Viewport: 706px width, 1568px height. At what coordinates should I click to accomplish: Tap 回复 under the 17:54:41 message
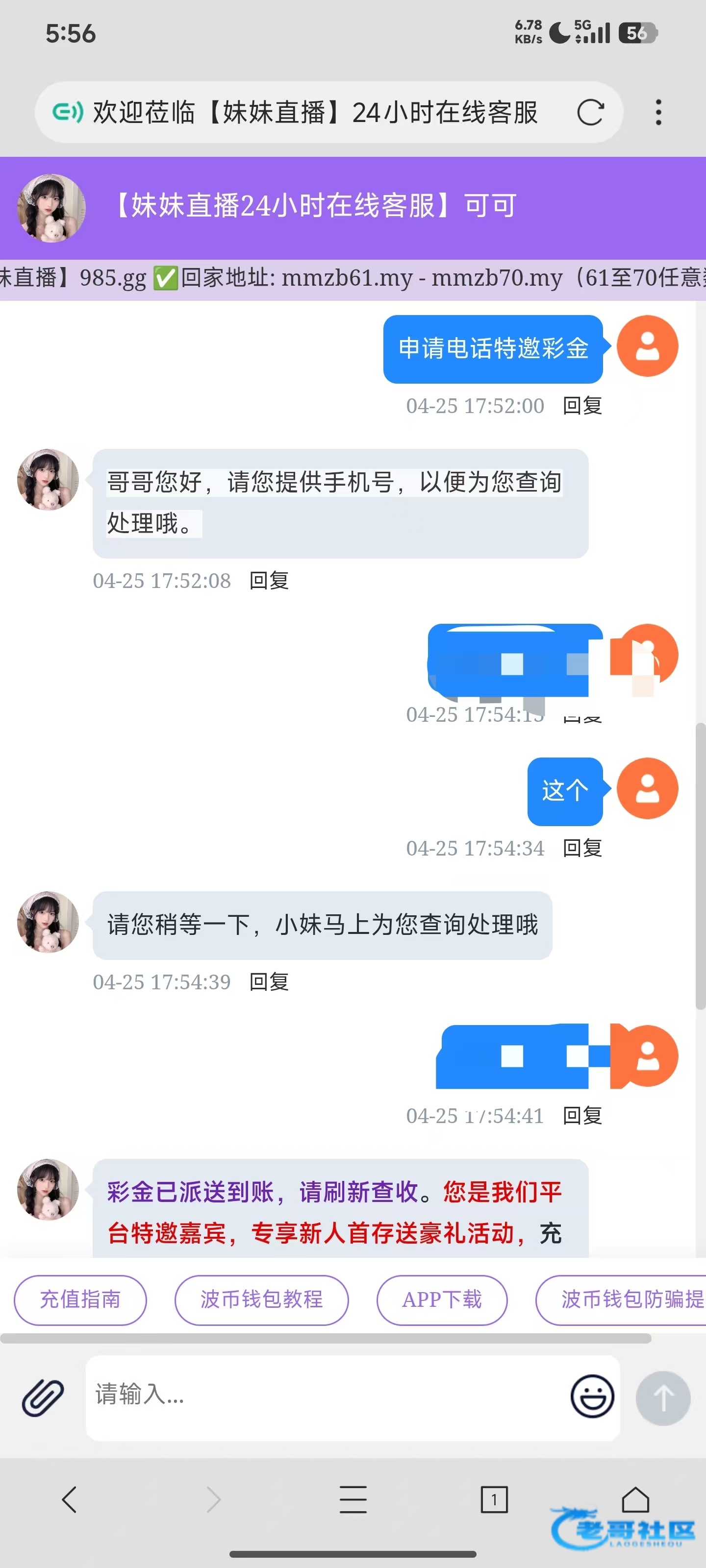point(582,1116)
